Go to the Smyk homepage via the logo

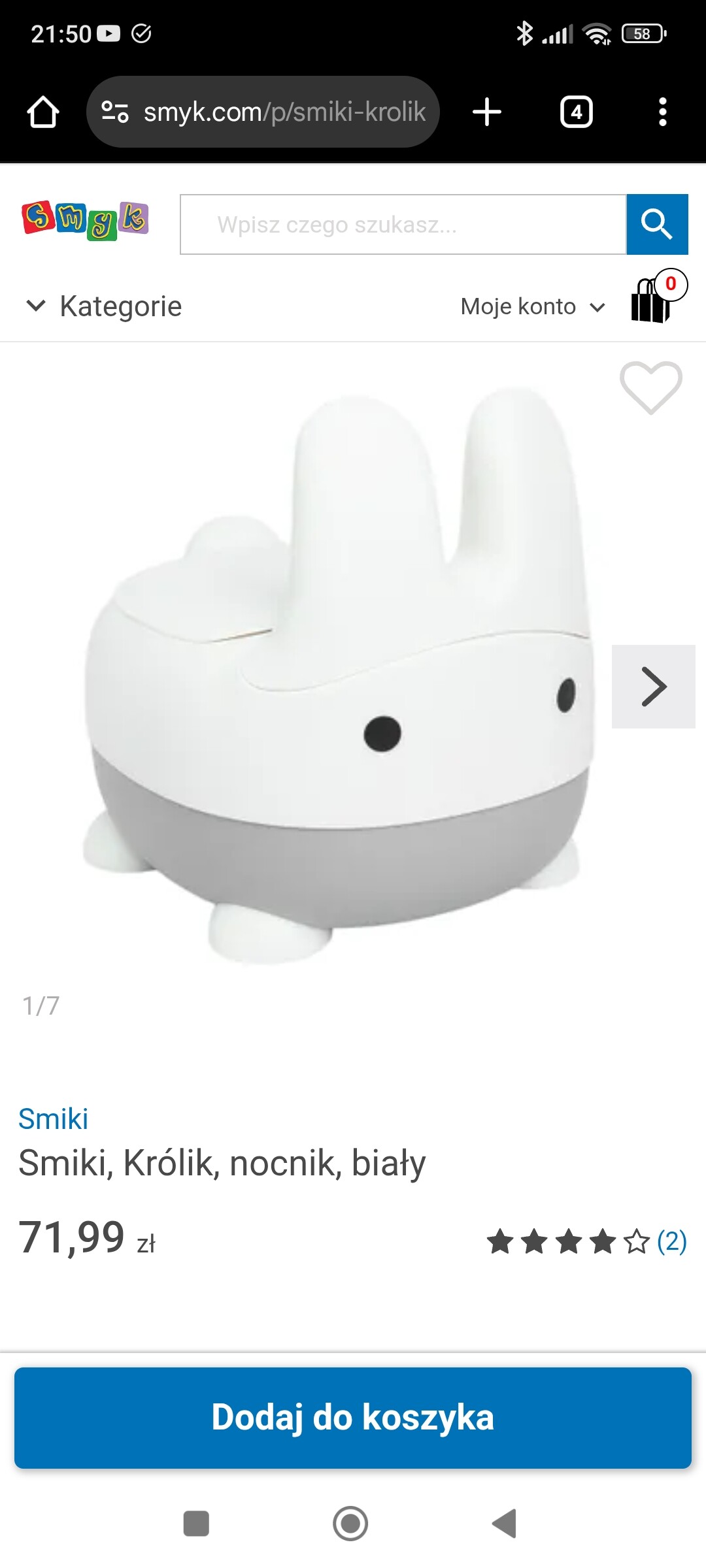click(86, 221)
